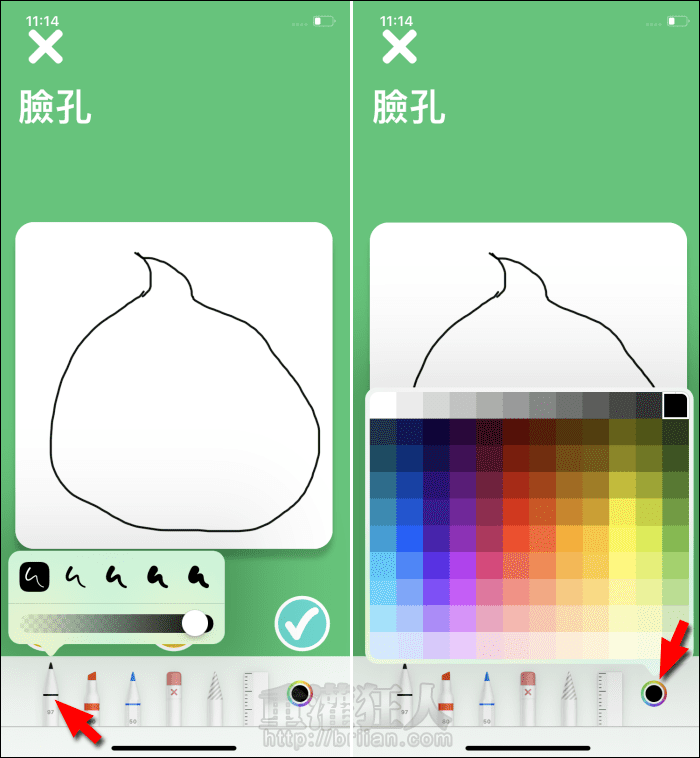
Task: Tap the color wheel button beneath the color palette
Action: click(x=654, y=692)
